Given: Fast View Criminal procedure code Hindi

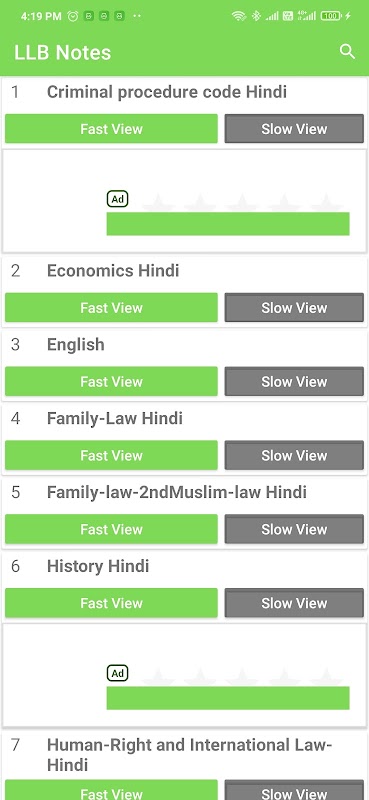Looking at the screenshot, I should [111, 129].
